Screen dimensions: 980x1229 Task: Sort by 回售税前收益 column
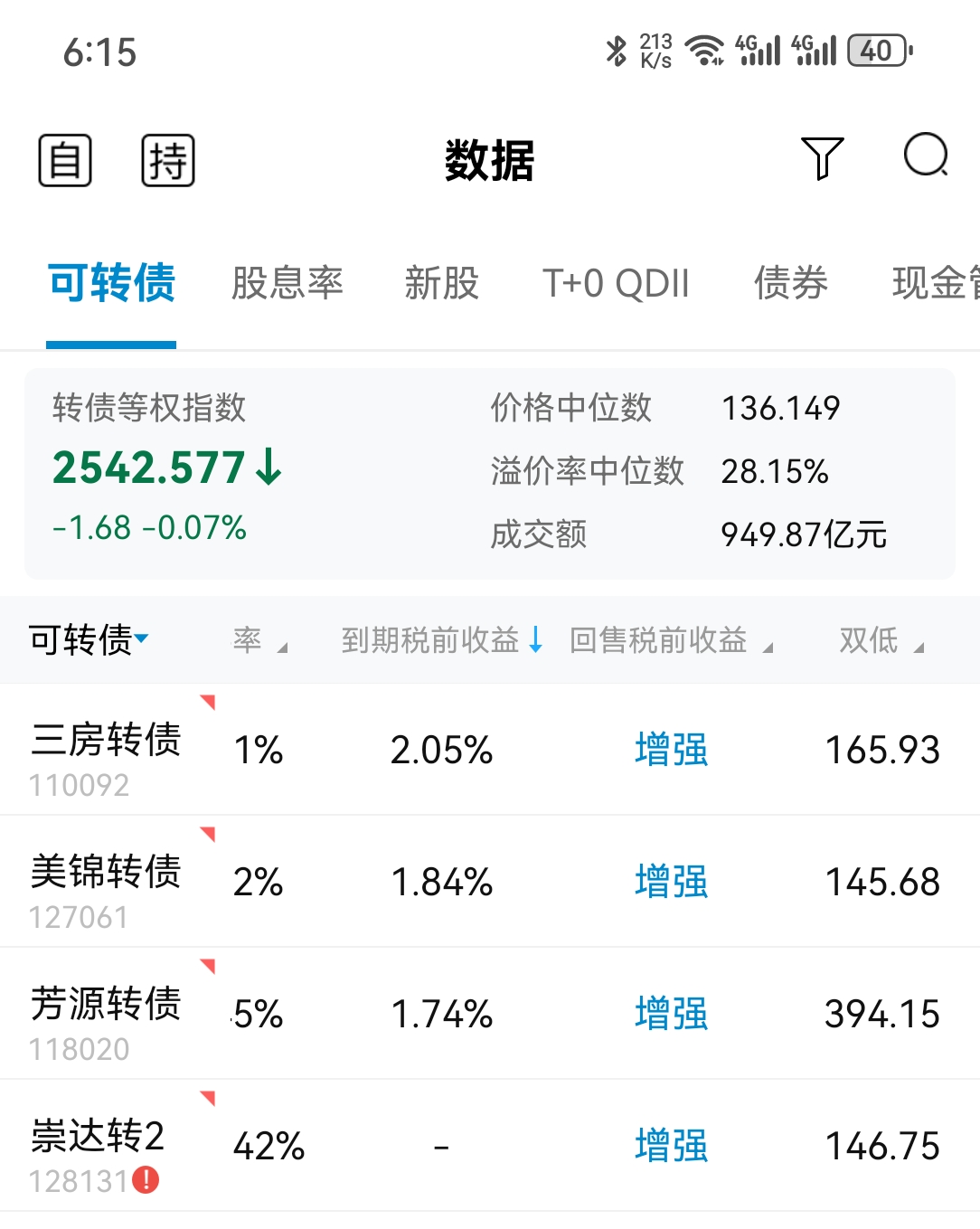[x=670, y=640]
